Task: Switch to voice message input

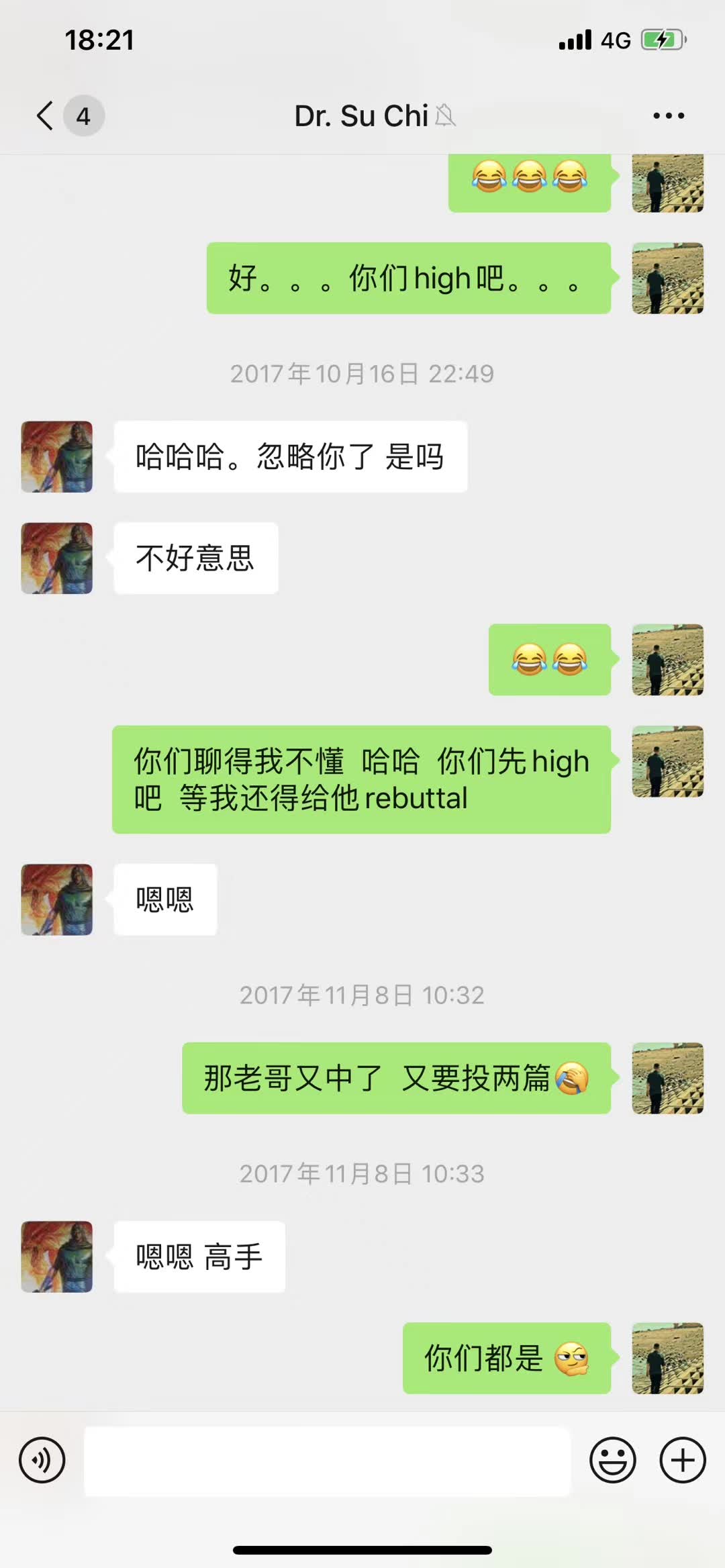Action: (x=42, y=1460)
